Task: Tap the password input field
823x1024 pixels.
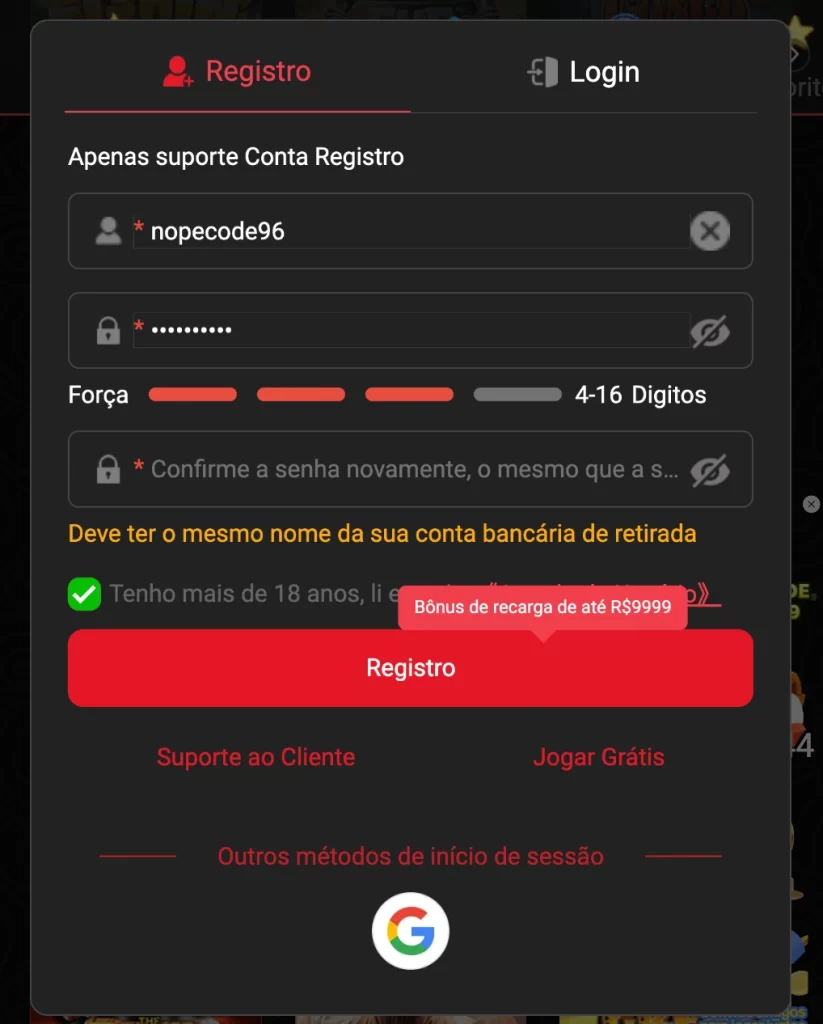Action: point(410,330)
